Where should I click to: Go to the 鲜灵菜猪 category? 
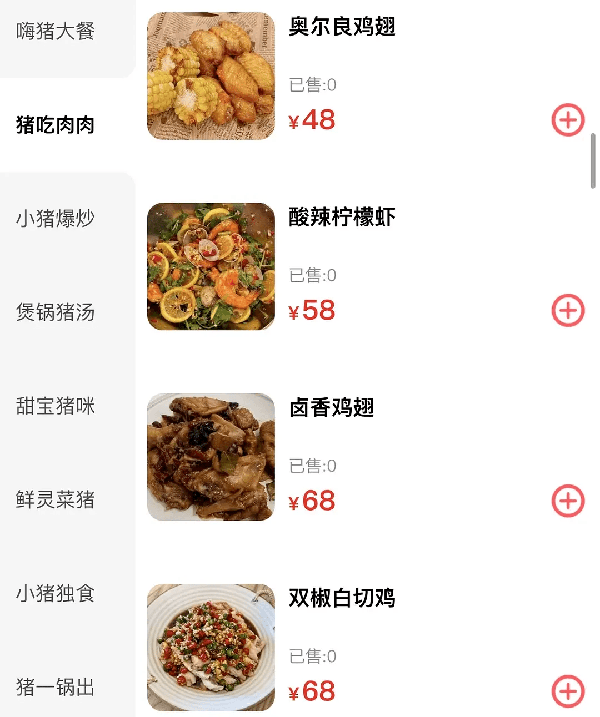click(56, 499)
